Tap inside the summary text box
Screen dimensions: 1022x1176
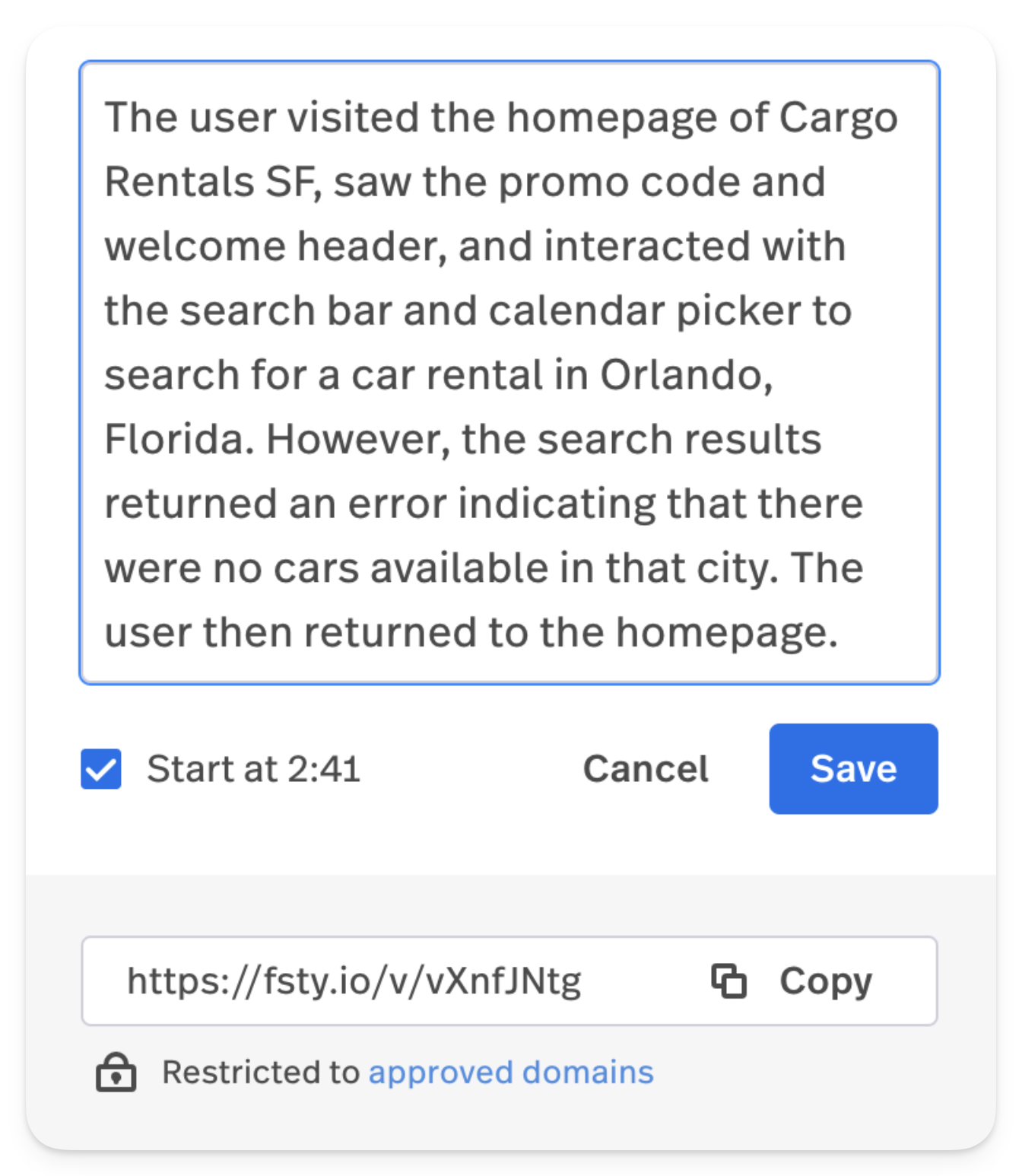point(509,373)
